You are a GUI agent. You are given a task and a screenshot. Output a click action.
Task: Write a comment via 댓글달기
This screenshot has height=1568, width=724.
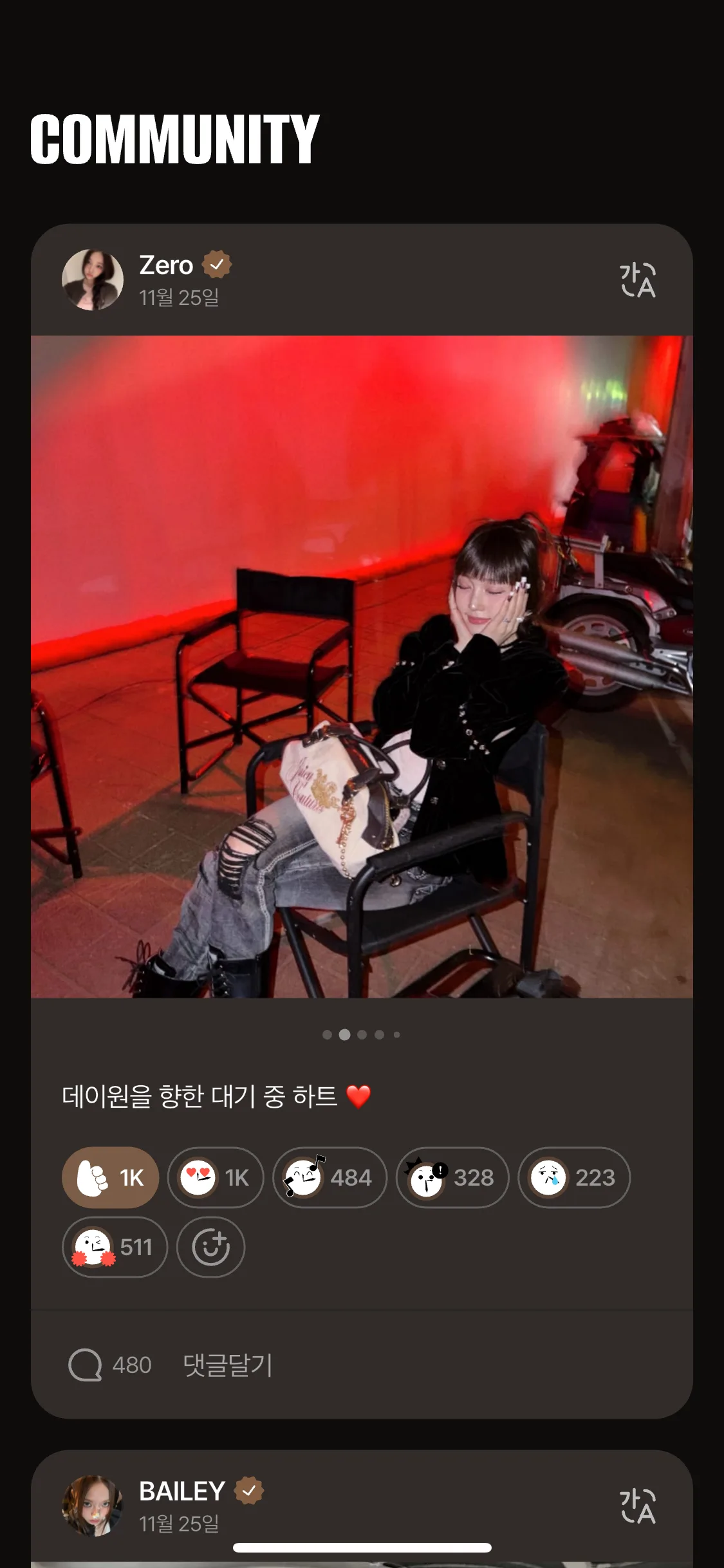click(x=228, y=1365)
